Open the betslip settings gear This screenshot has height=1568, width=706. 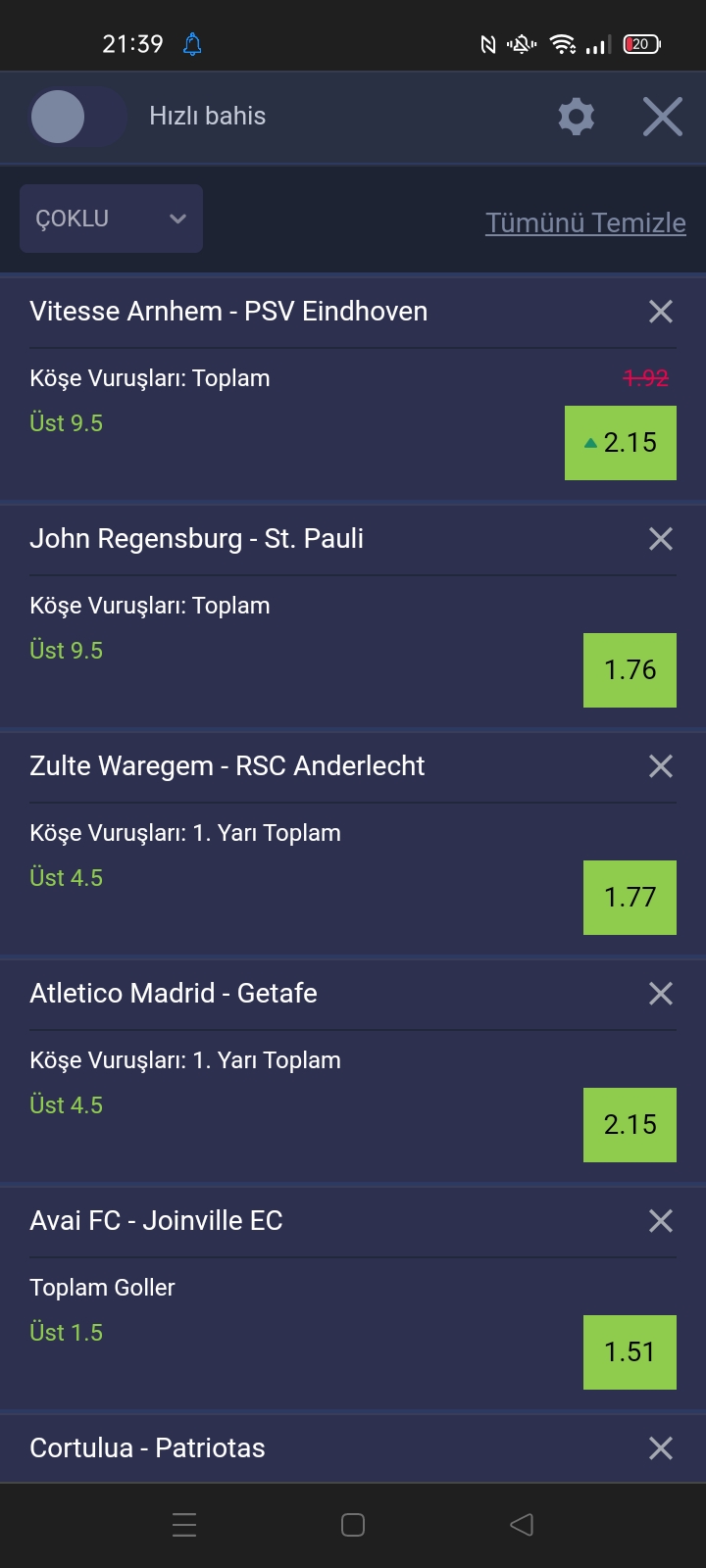577,117
